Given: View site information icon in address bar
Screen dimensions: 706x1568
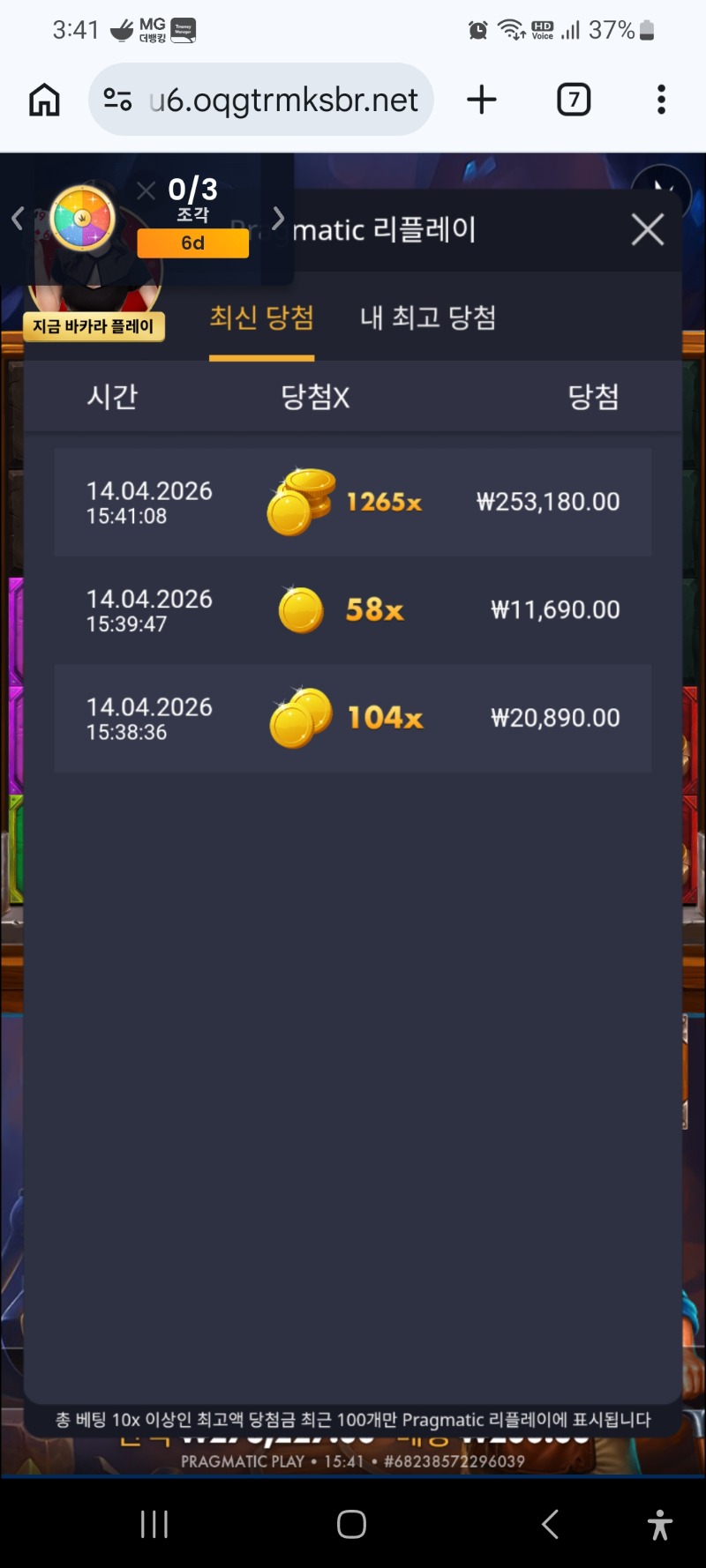Looking at the screenshot, I should (x=117, y=100).
